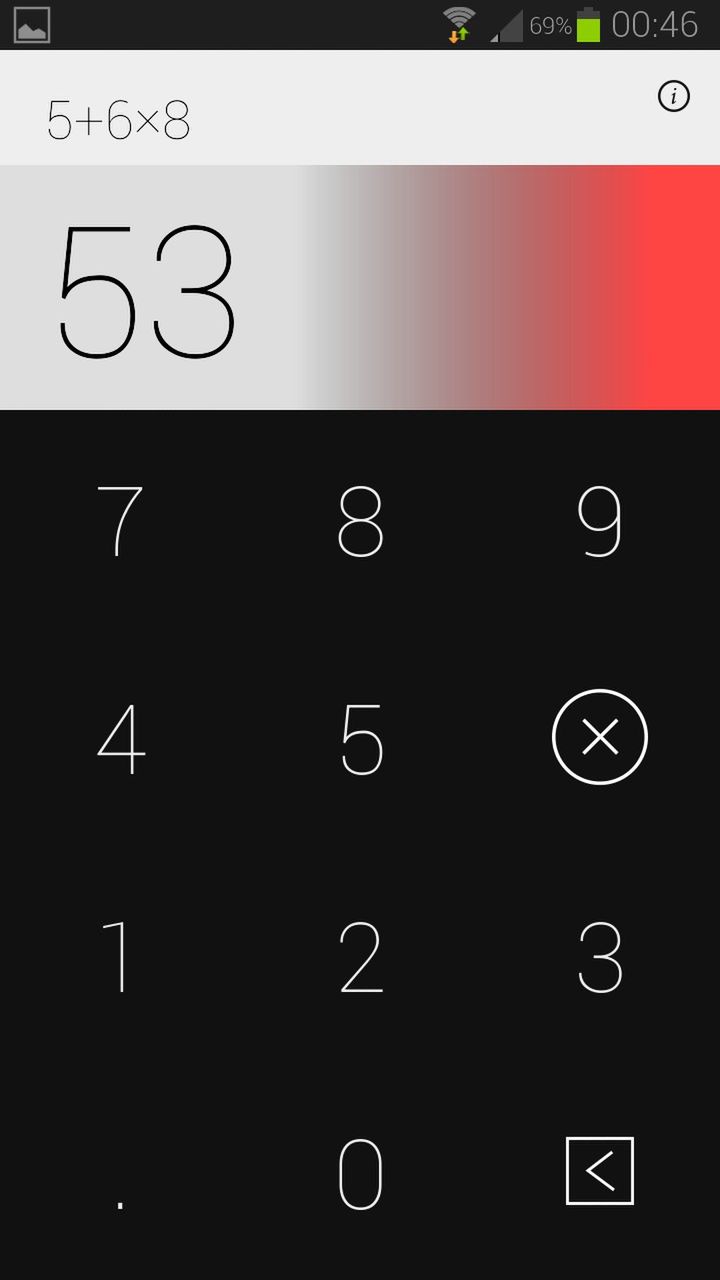Type the digit 9
The height and width of the screenshot is (1280, 720).
click(600, 521)
